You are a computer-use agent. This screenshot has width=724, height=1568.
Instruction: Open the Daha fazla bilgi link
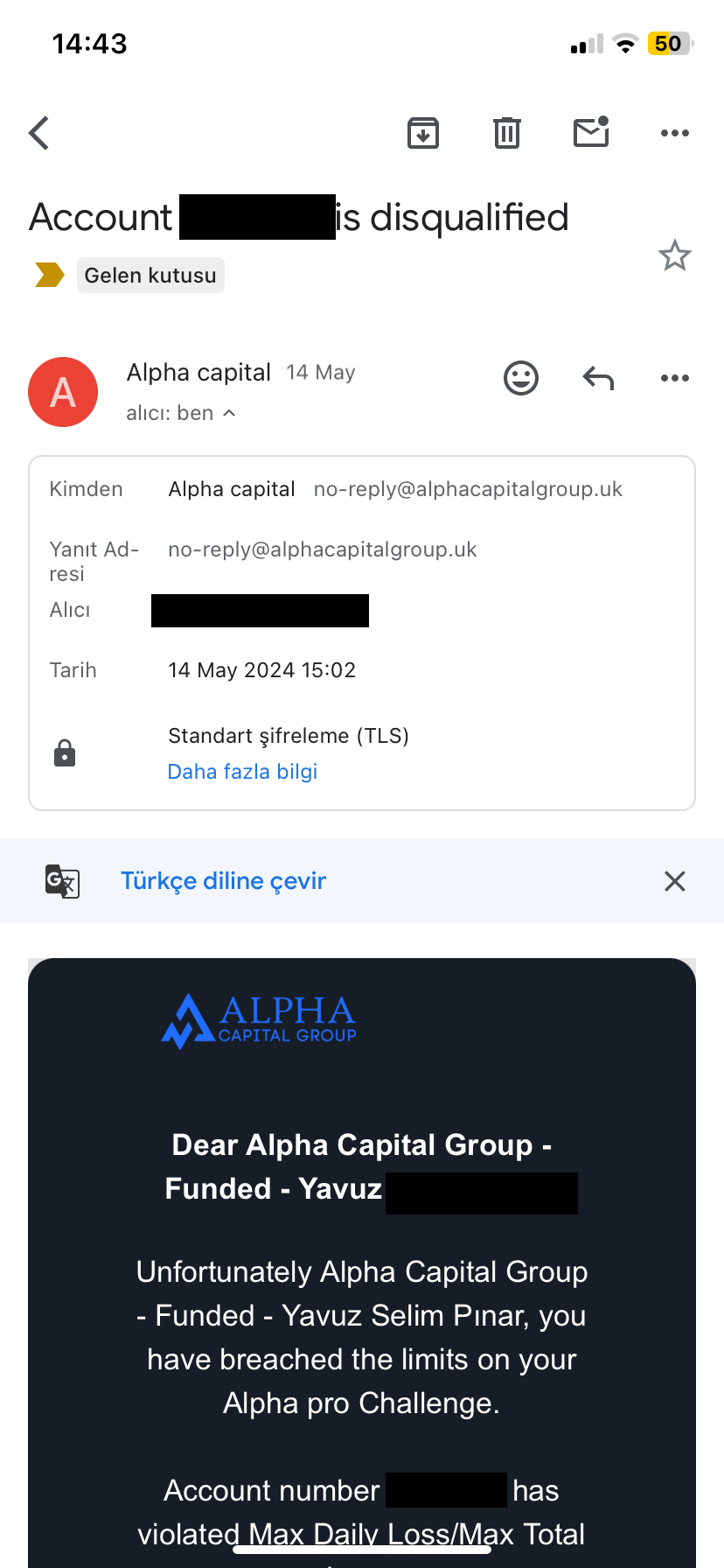pos(242,772)
